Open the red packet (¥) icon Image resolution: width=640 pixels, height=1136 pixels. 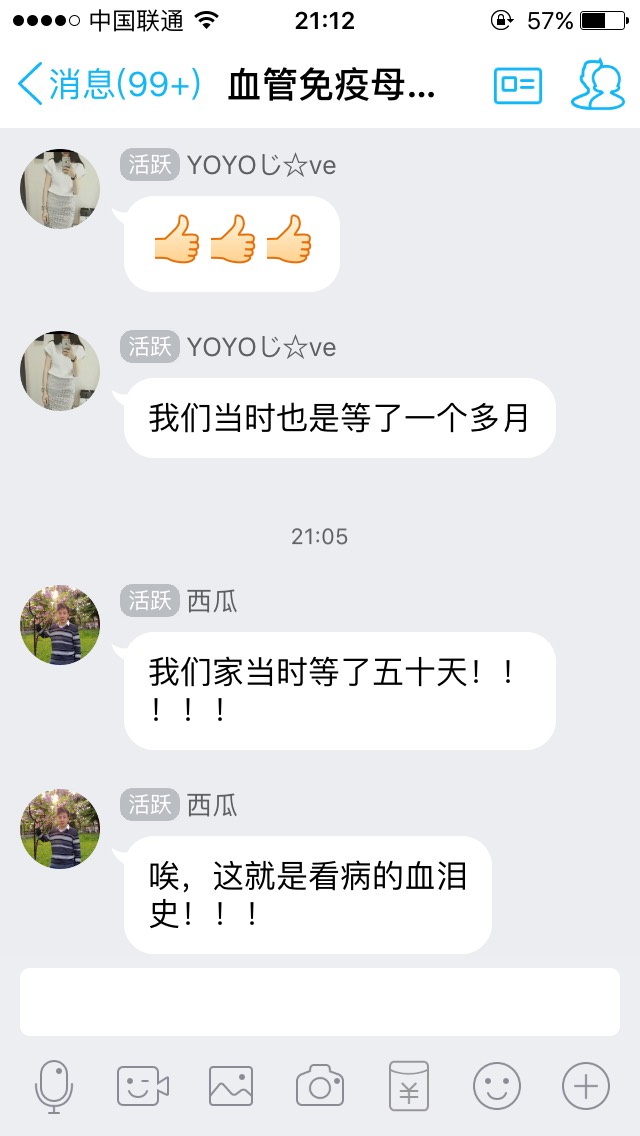pyautogui.click(x=409, y=1086)
